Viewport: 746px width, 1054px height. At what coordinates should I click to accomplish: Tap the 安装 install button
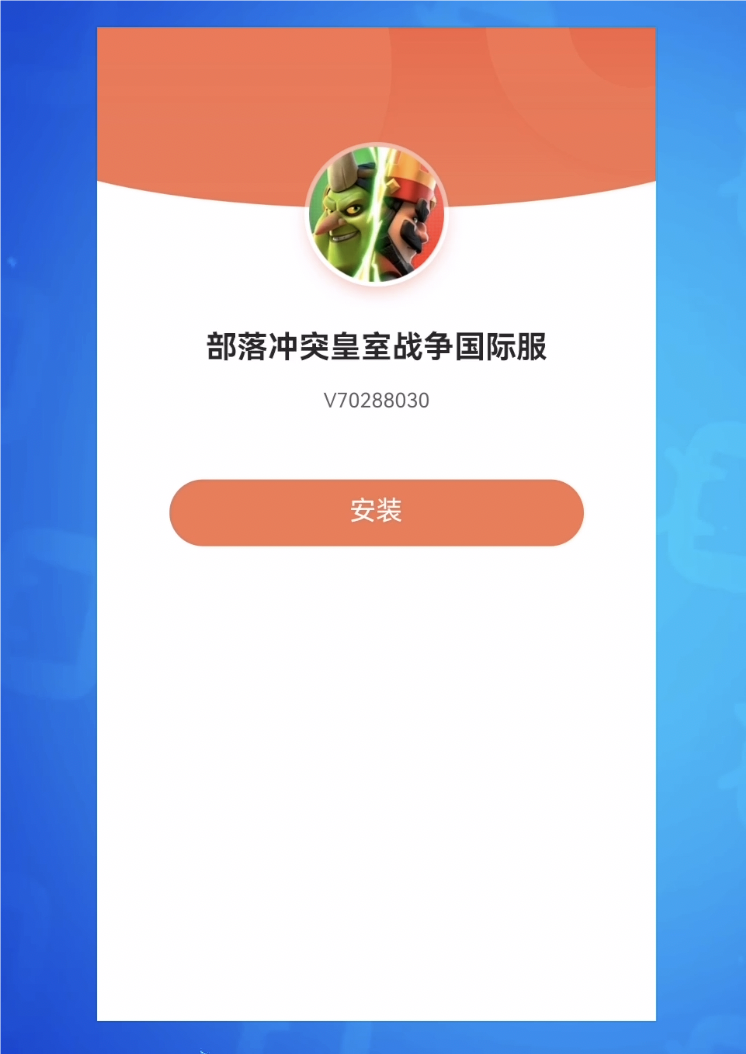tap(376, 512)
